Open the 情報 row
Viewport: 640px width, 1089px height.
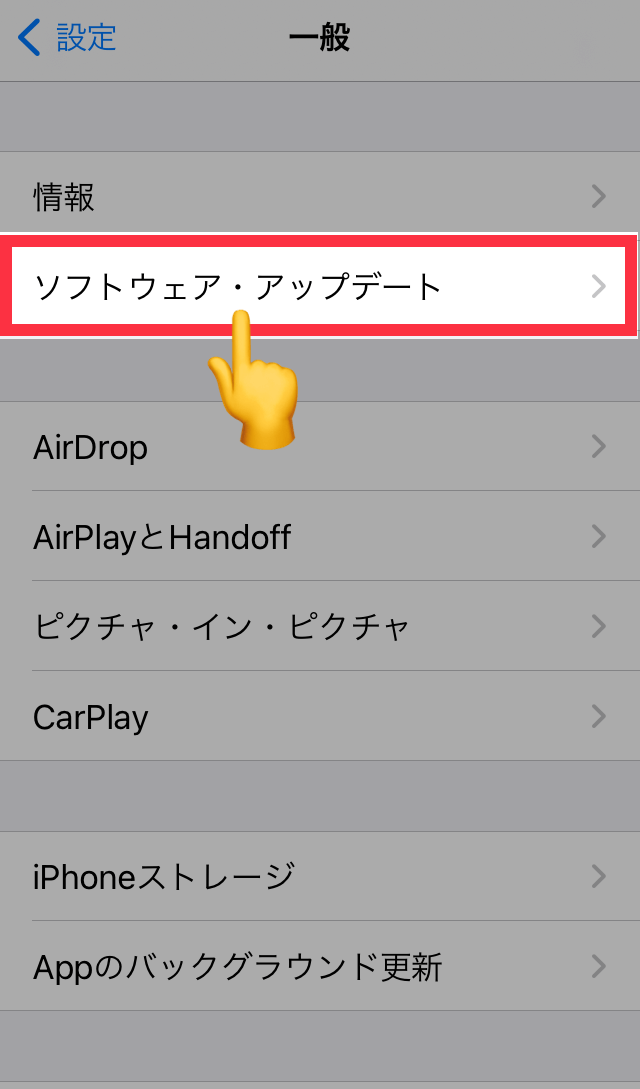(320, 197)
